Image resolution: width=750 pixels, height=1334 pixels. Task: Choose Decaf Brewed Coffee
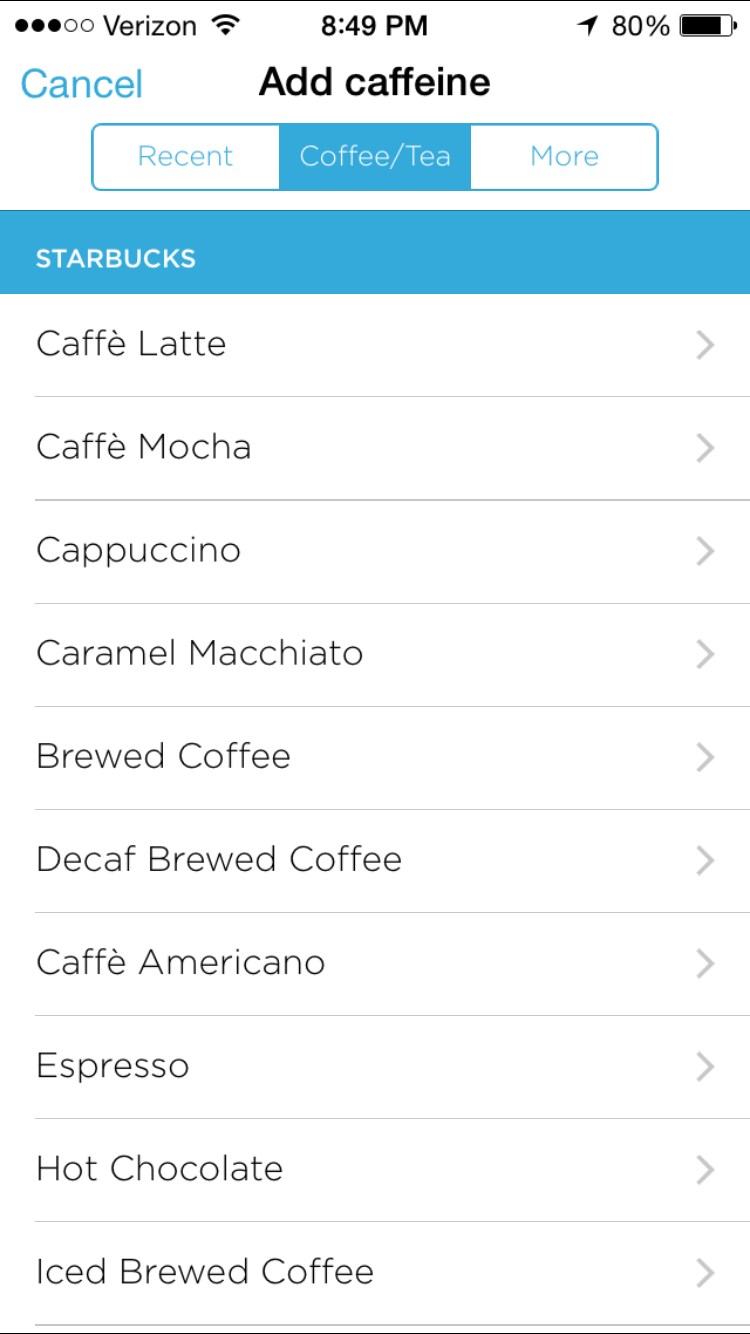click(375, 860)
